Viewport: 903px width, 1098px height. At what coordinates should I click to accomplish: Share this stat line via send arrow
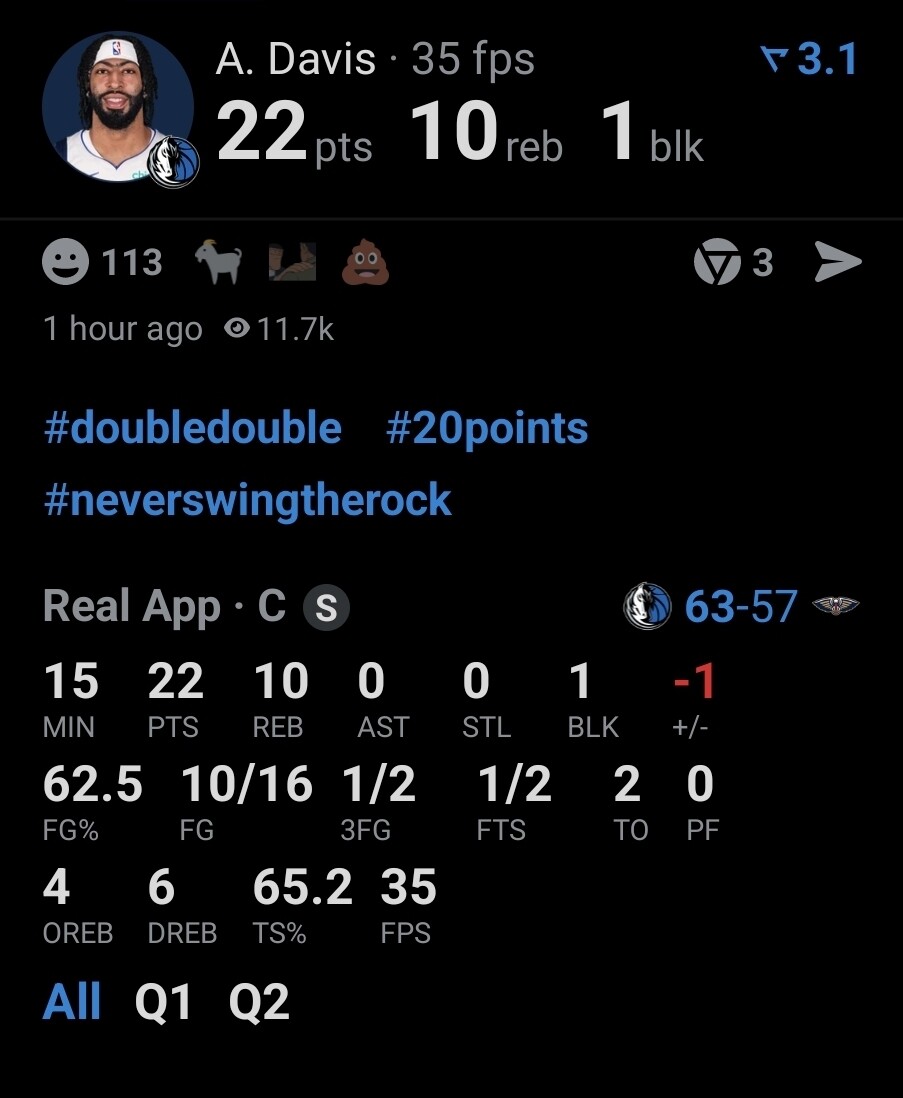tap(837, 262)
